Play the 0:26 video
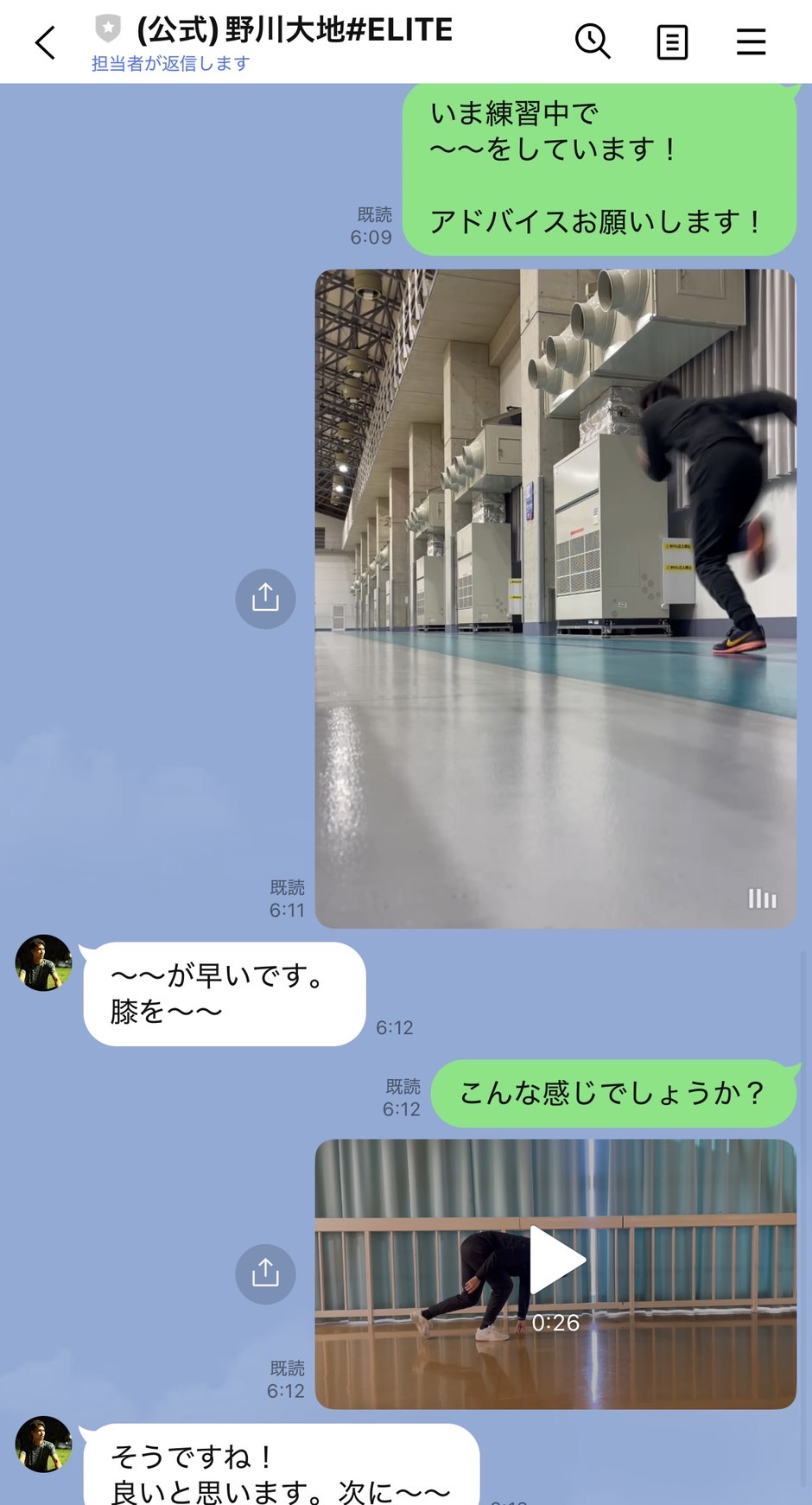 point(556,1260)
